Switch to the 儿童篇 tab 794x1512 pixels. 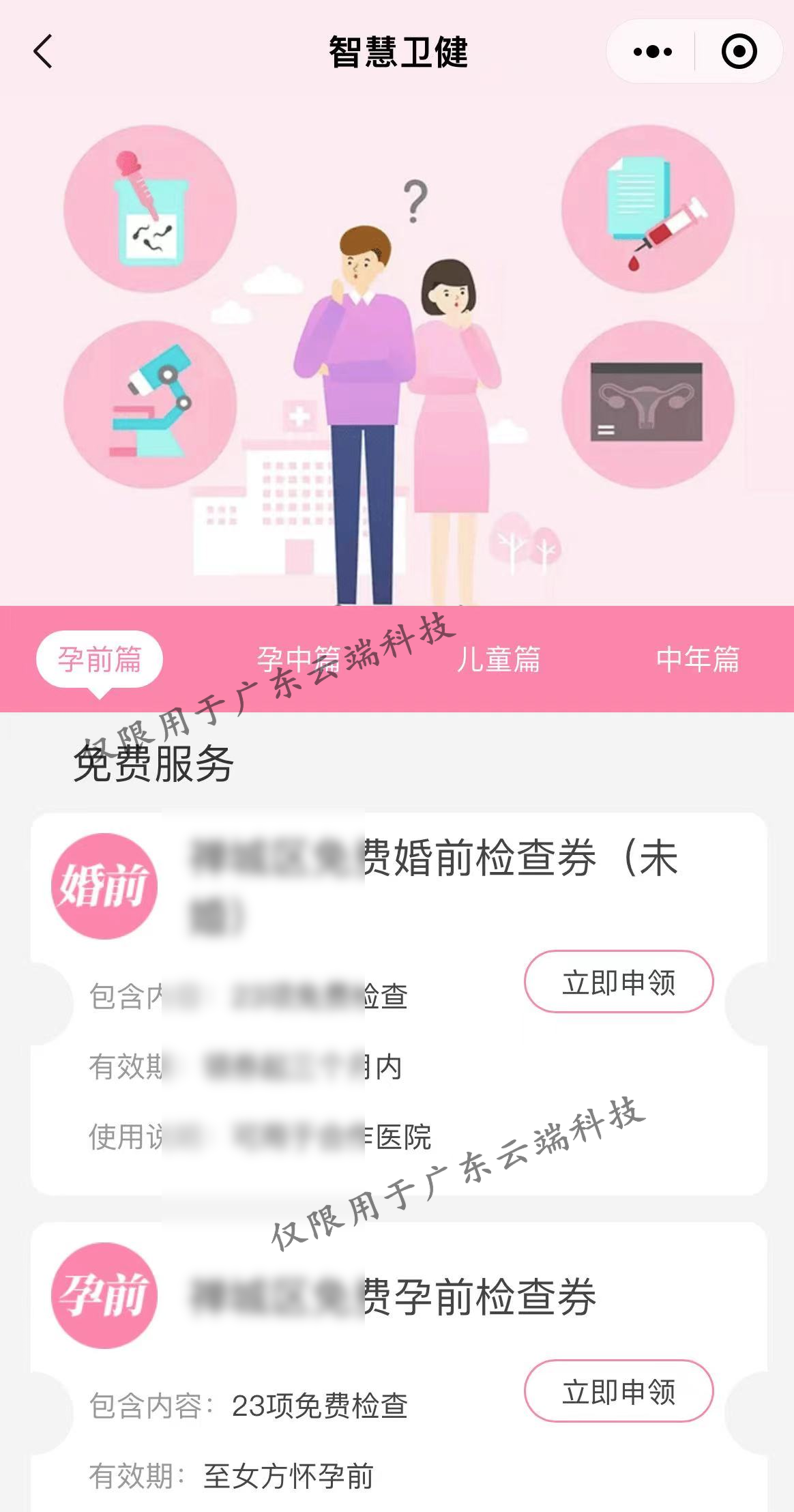point(498,659)
